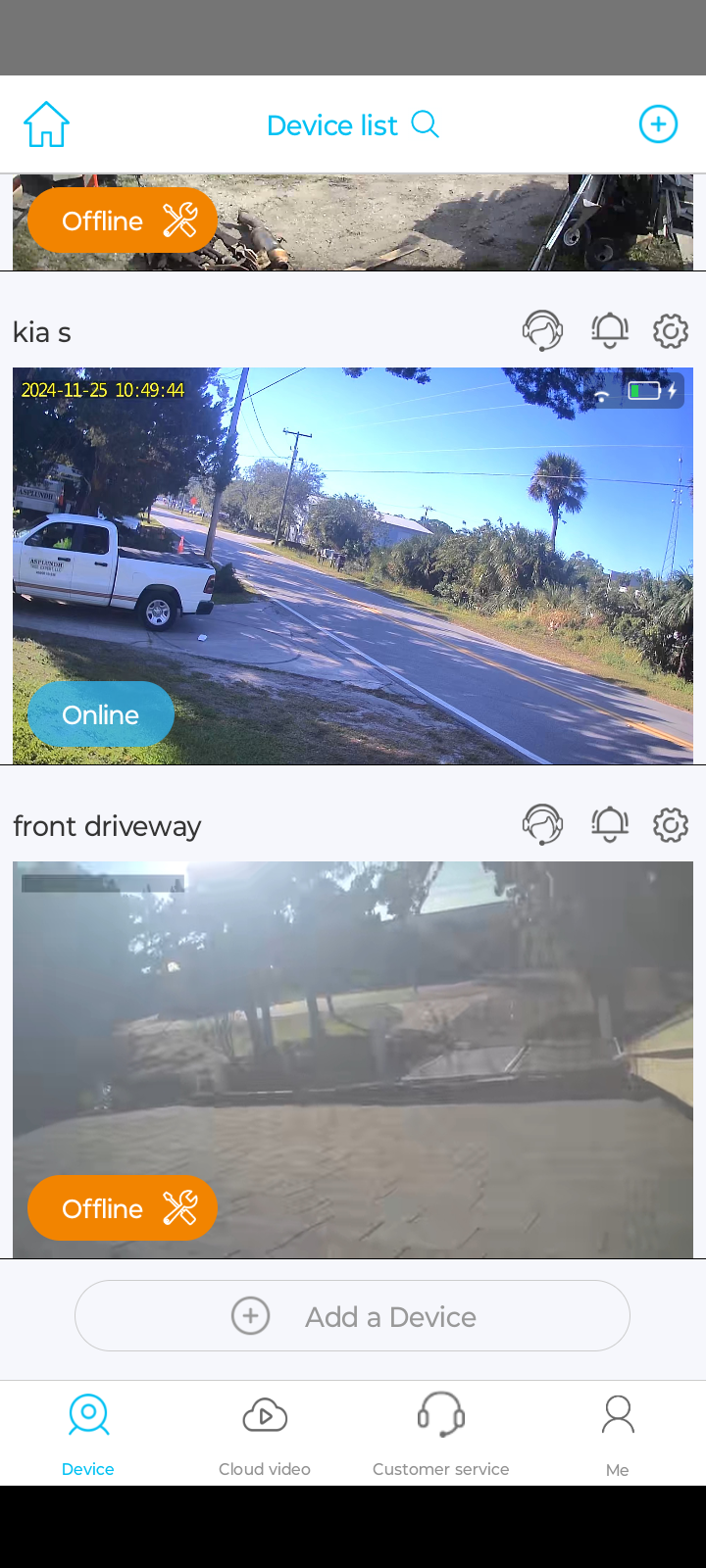706x1568 pixels.
Task: Tap the home icon in the header
Action: [46, 125]
